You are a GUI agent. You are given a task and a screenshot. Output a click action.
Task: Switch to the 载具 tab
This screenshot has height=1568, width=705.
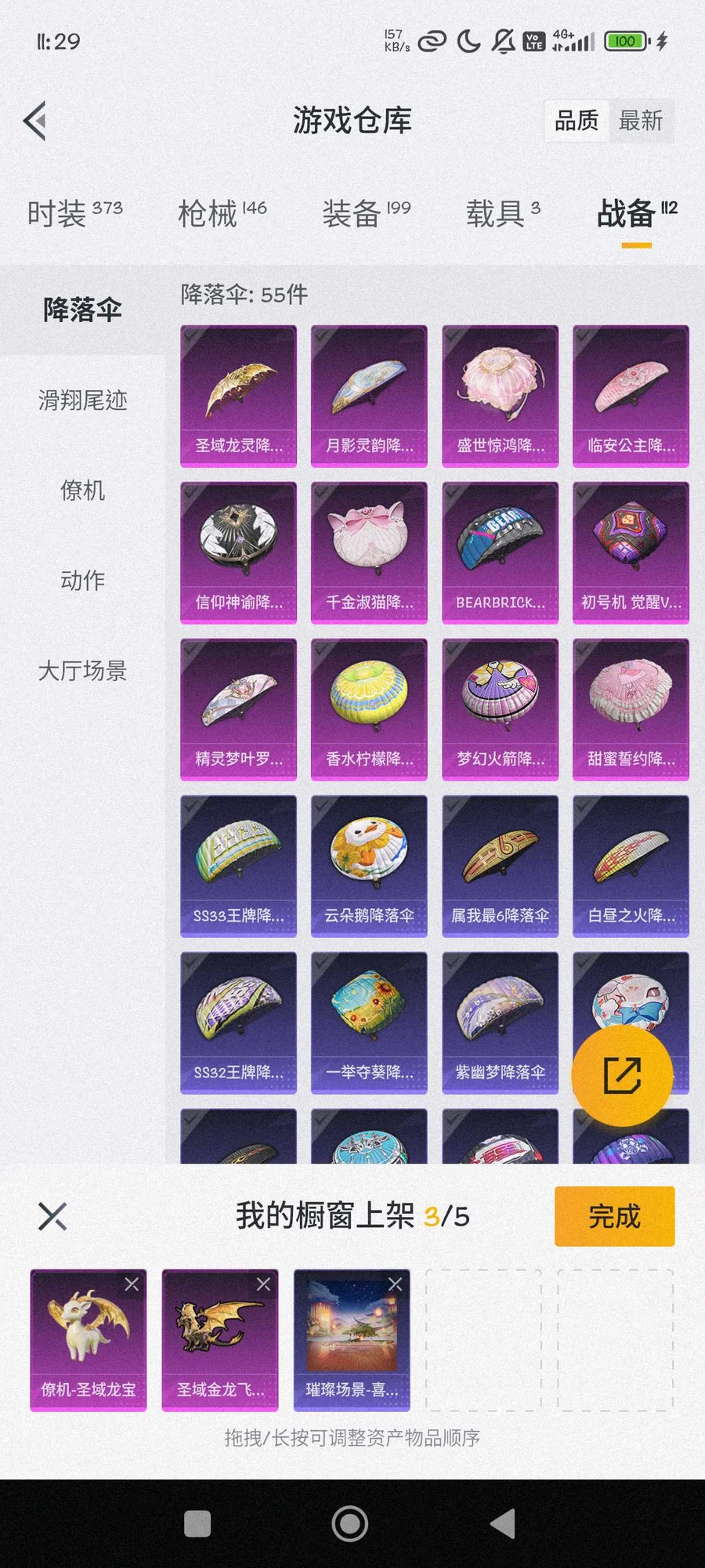(x=503, y=213)
